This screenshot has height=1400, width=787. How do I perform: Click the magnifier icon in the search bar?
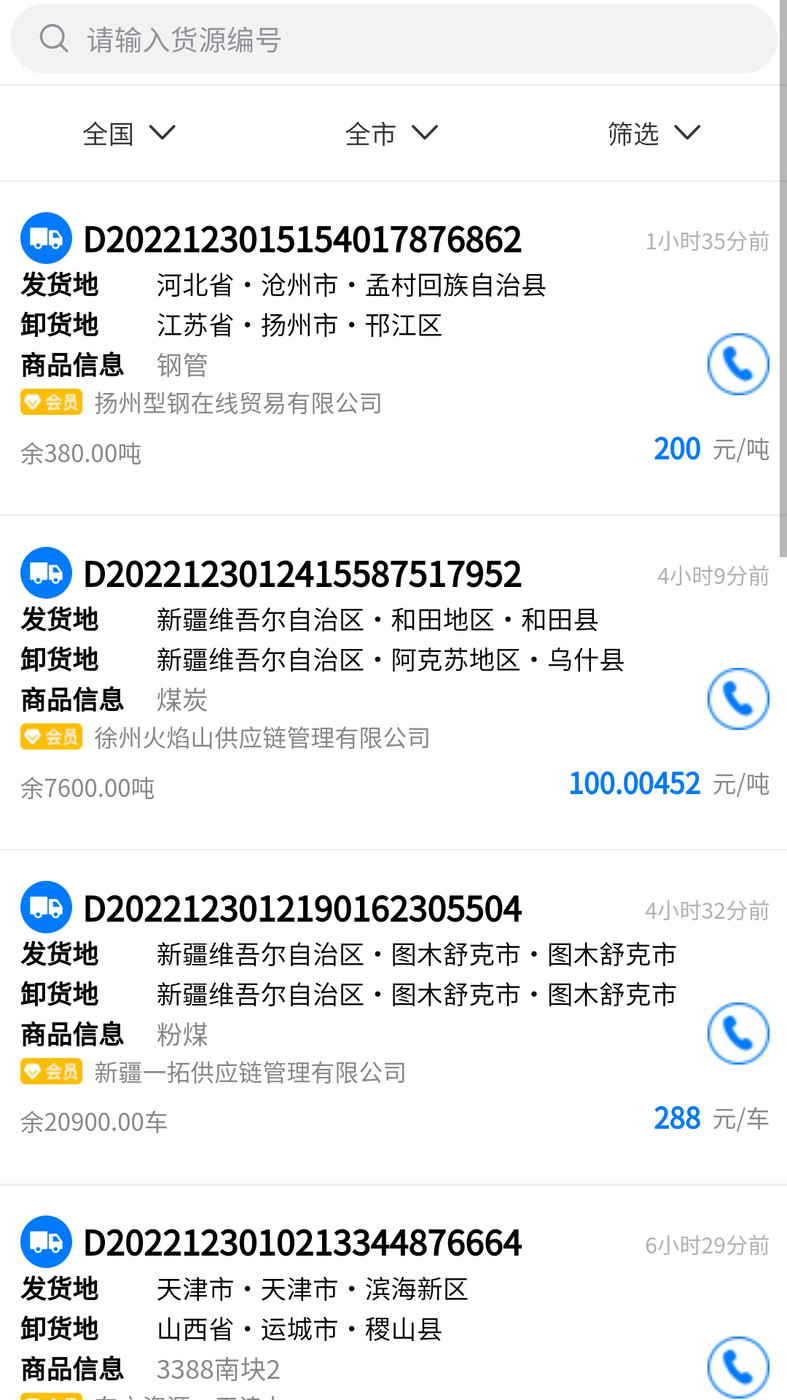pyautogui.click(x=54, y=38)
